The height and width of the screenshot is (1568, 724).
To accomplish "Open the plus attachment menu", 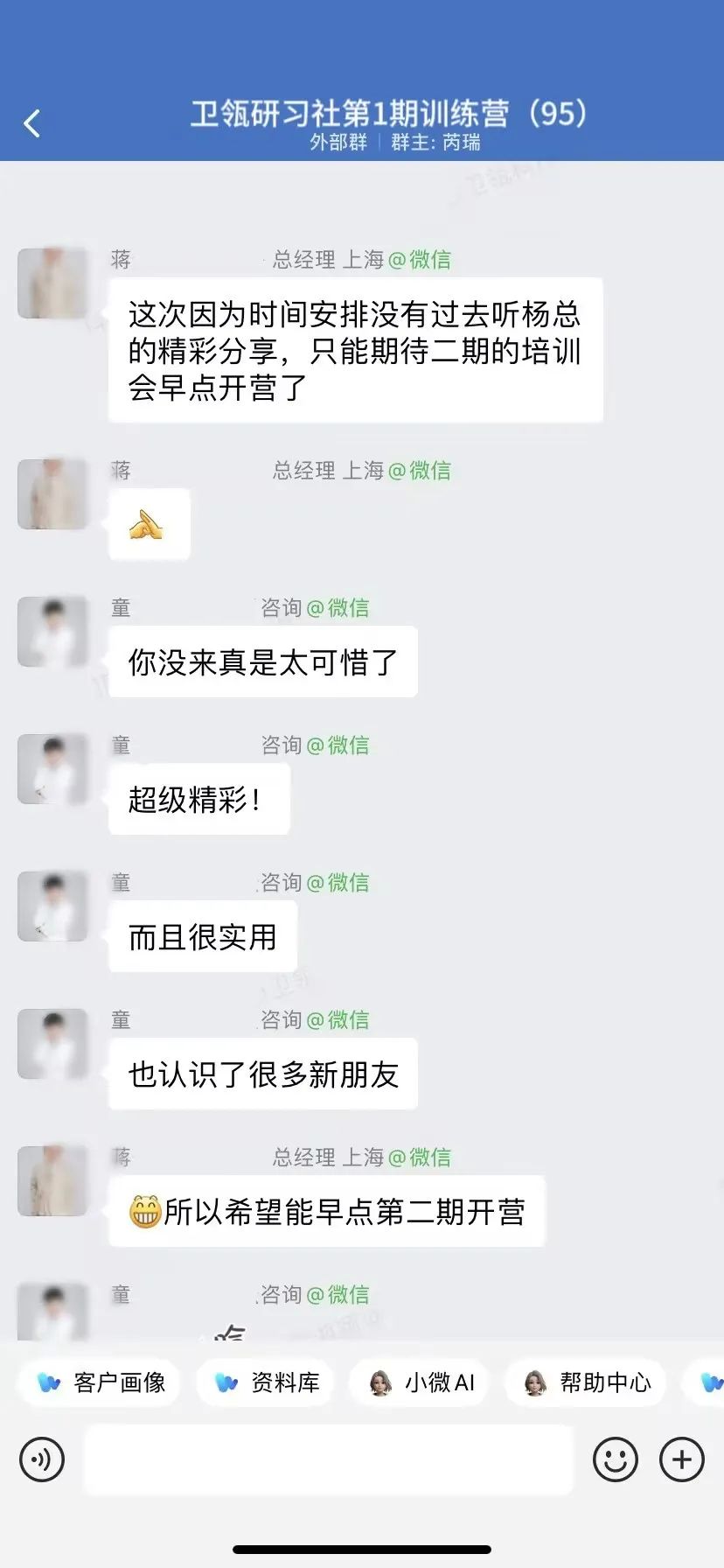I will [681, 1459].
